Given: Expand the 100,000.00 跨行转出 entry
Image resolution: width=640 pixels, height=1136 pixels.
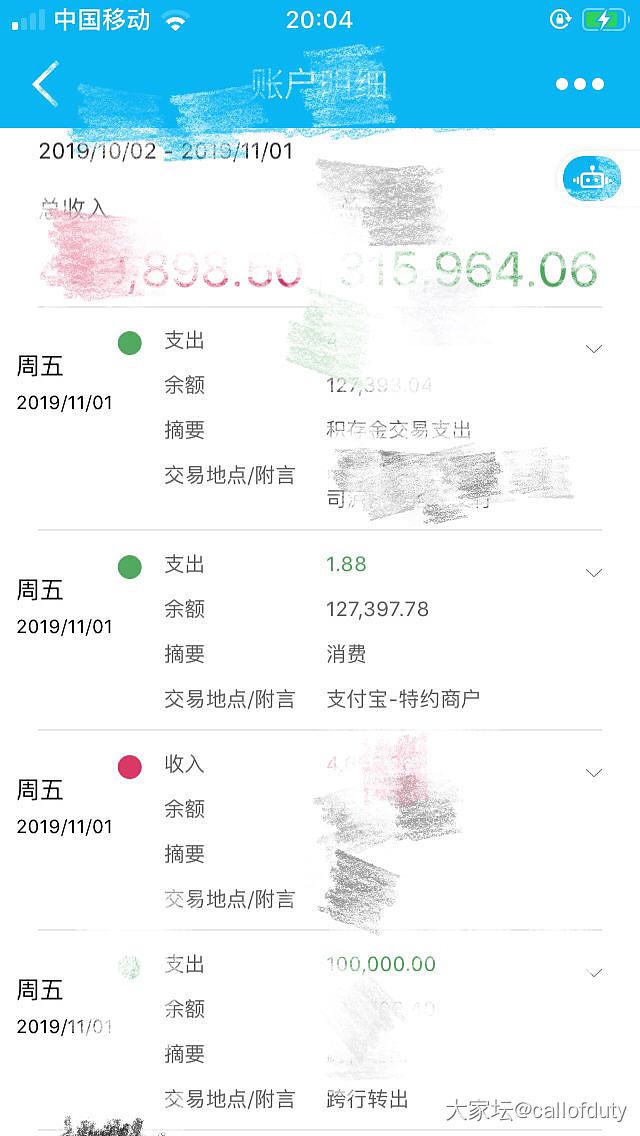Looking at the screenshot, I should [594, 973].
